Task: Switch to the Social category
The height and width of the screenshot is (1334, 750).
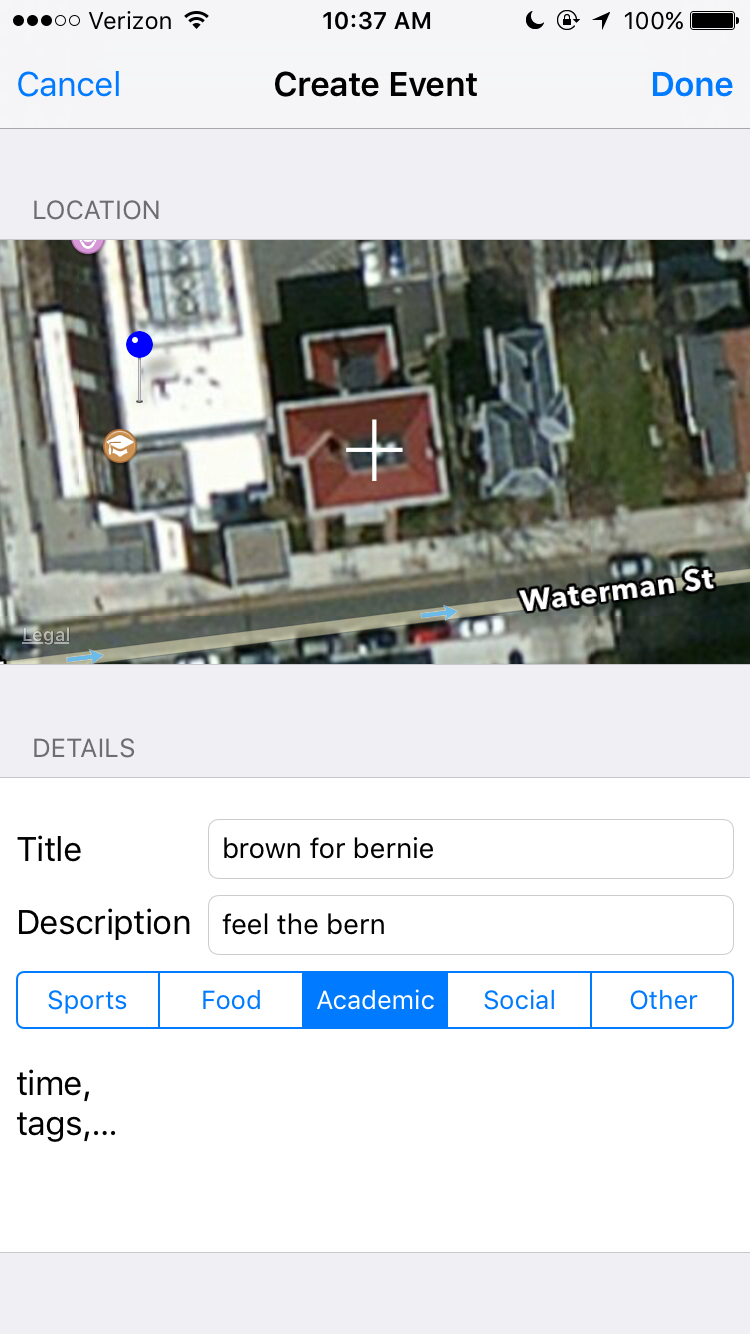Action: pyautogui.click(x=518, y=999)
